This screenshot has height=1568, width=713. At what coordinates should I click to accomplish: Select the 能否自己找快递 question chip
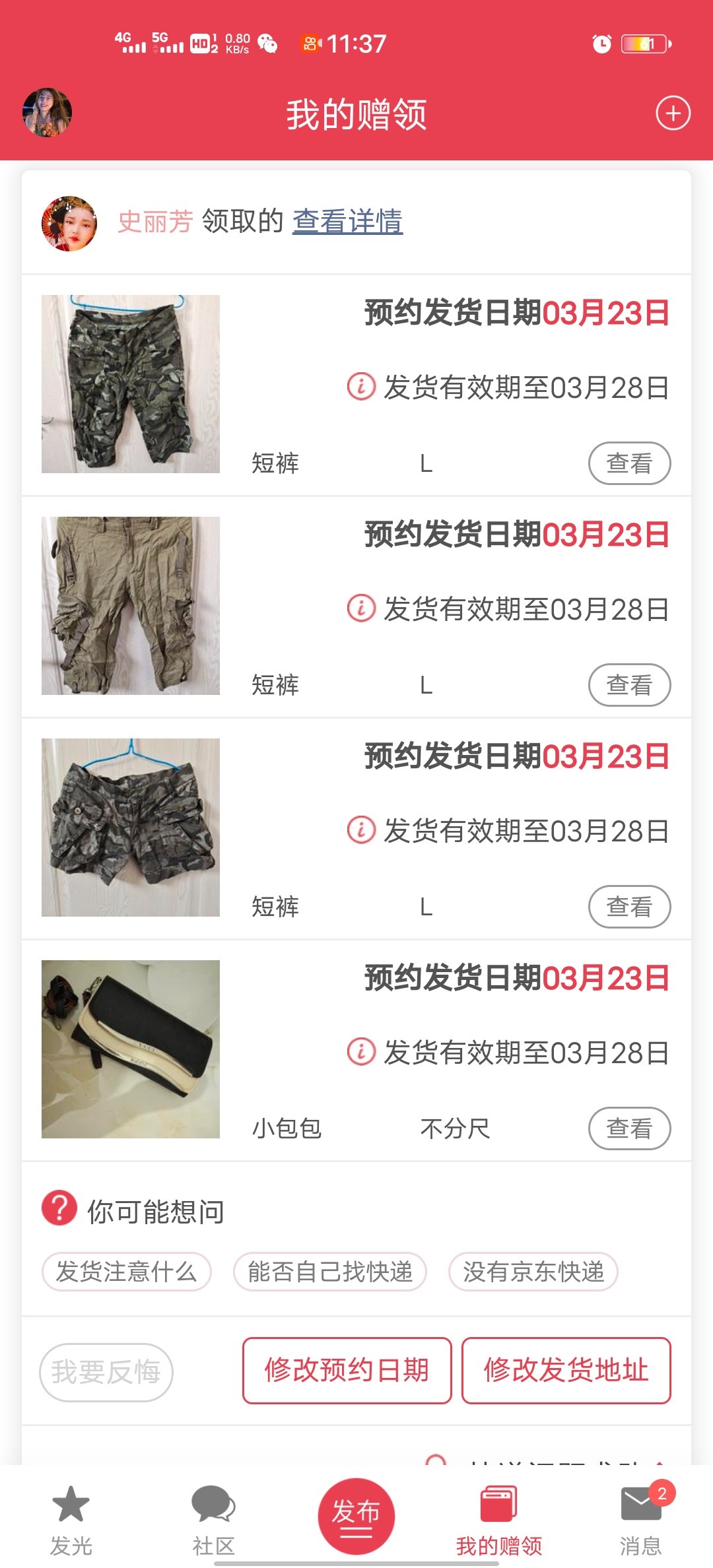click(x=330, y=1272)
